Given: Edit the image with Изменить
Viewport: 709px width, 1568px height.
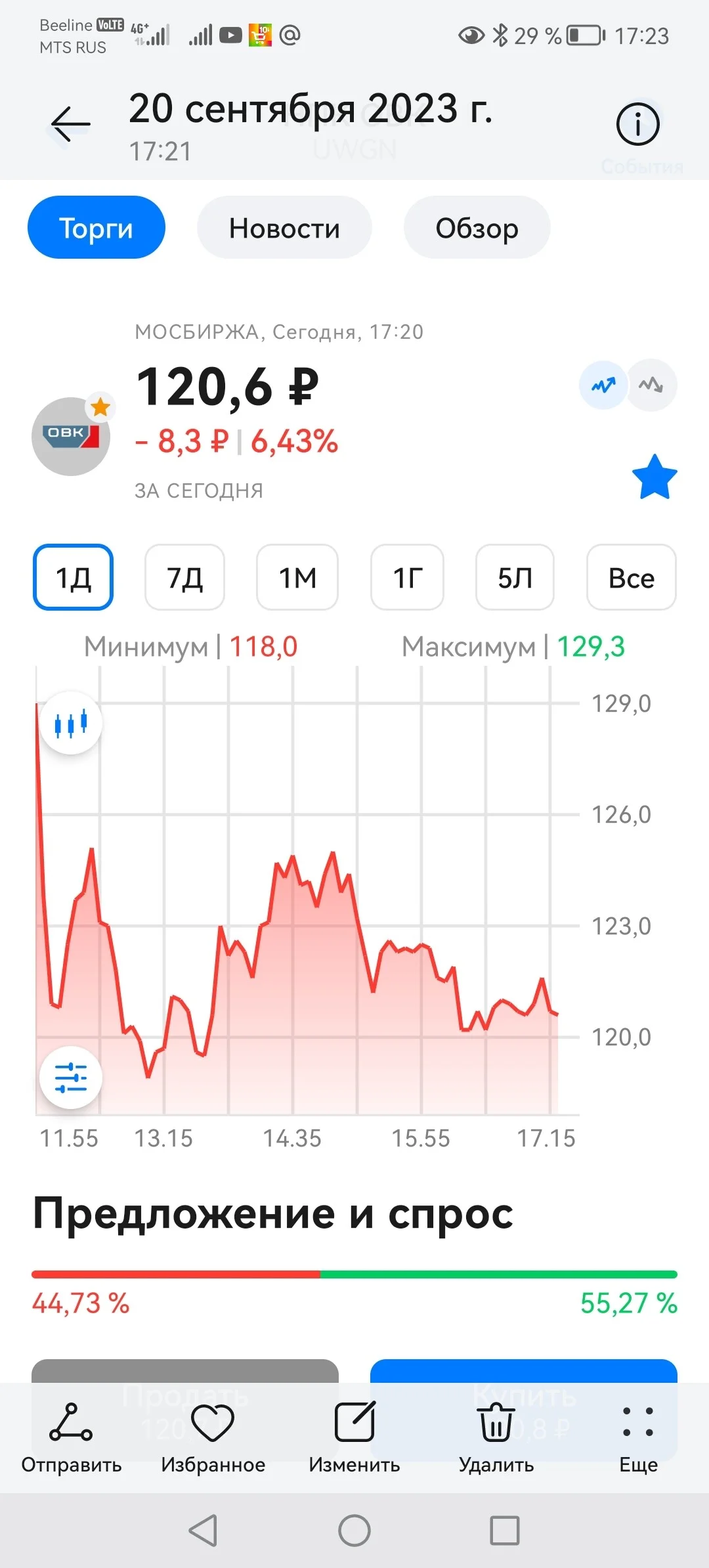Looking at the screenshot, I should pyautogui.click(x=354, y=1438).
